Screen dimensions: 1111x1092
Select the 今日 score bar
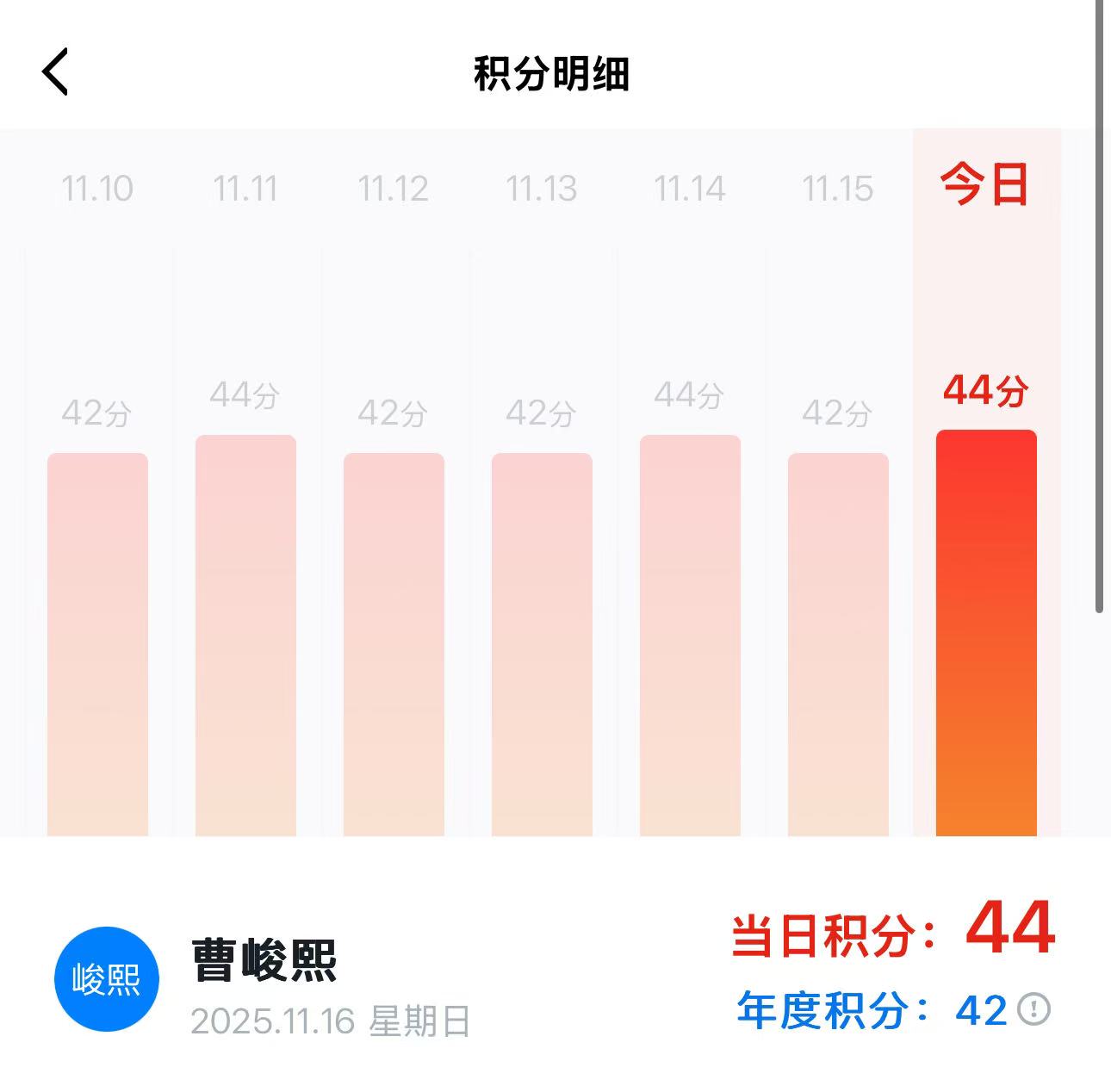click(986, 632)
